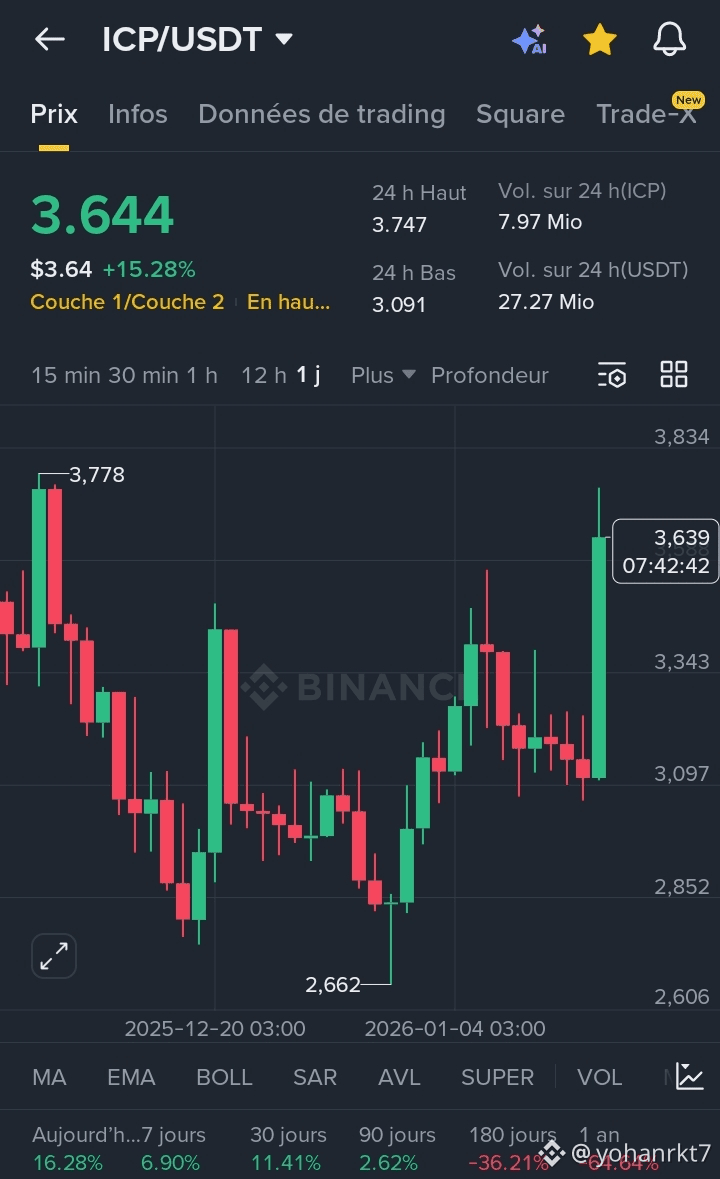Open the Trade-X tab
720x1179 pixels.
[x=647, y=114]
